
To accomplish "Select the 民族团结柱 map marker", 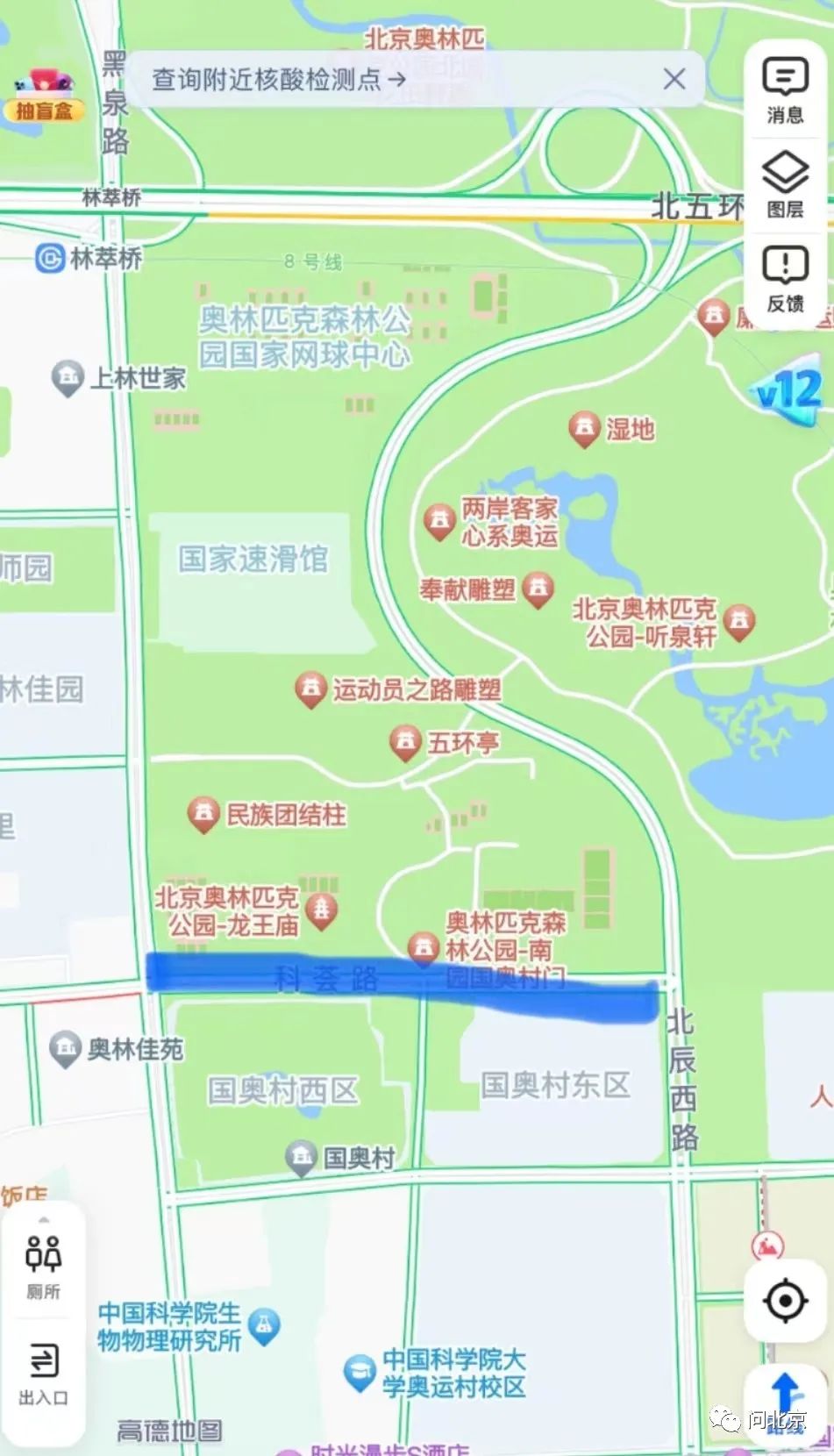I will click(203, 815).
